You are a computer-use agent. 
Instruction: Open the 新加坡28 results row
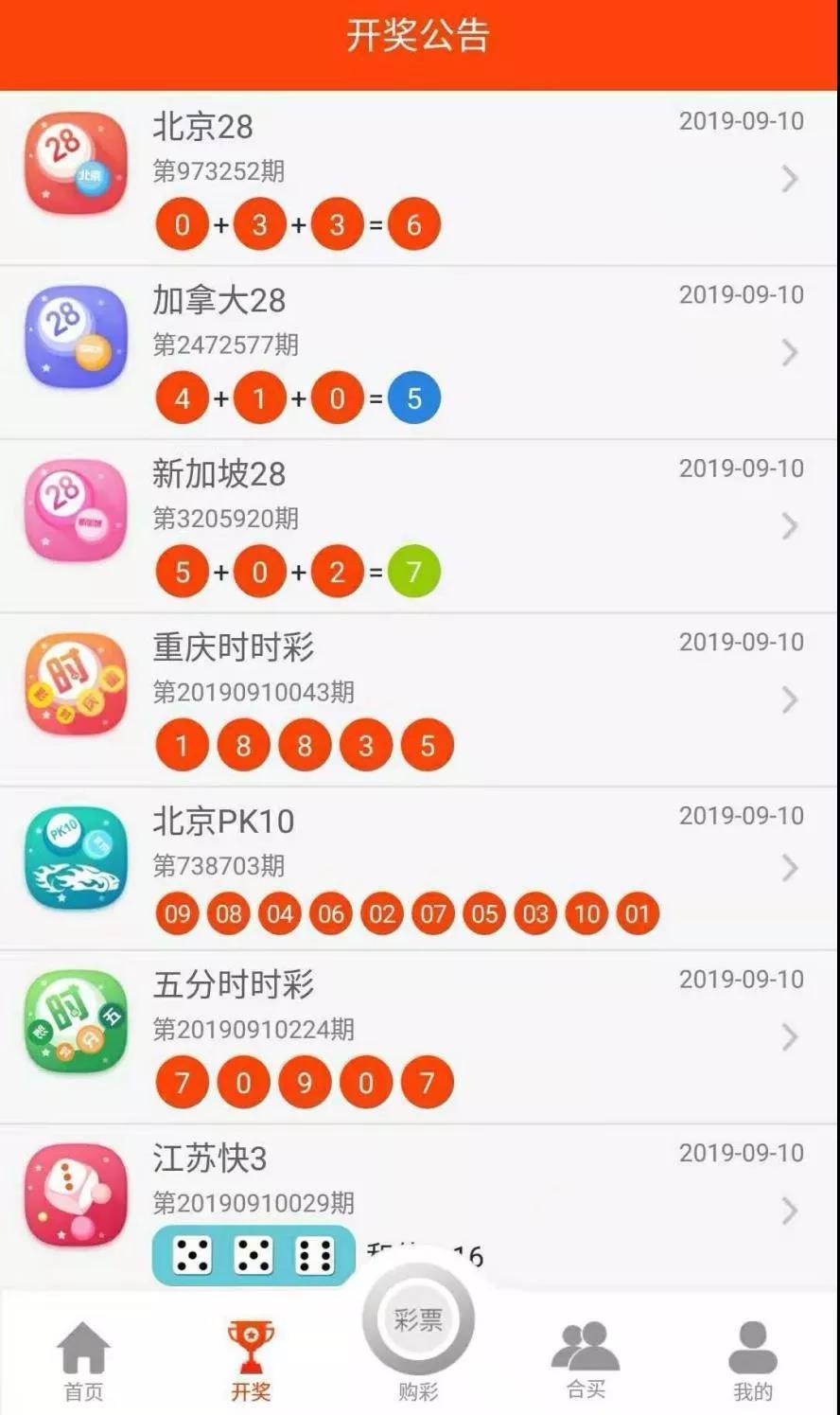[419, 526]
